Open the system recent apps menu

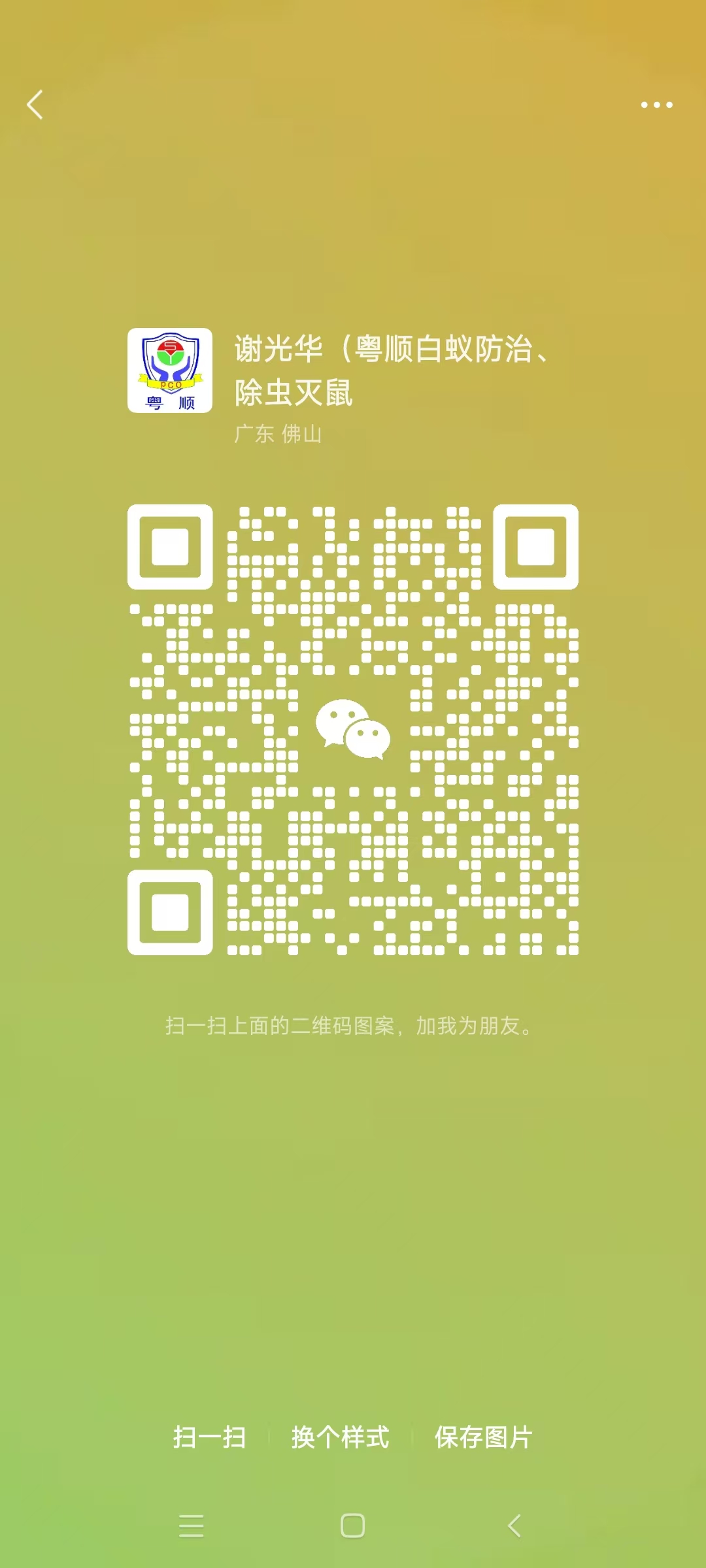click(x=191, y=1526)
